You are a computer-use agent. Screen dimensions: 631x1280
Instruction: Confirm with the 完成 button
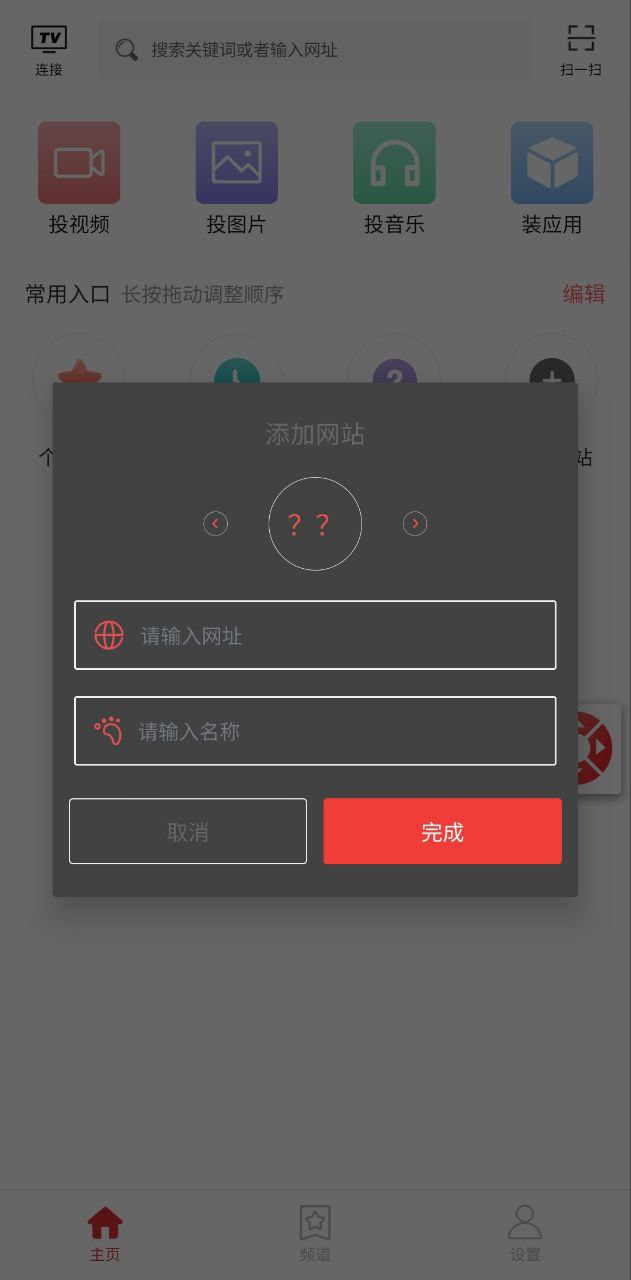(442, 831)
